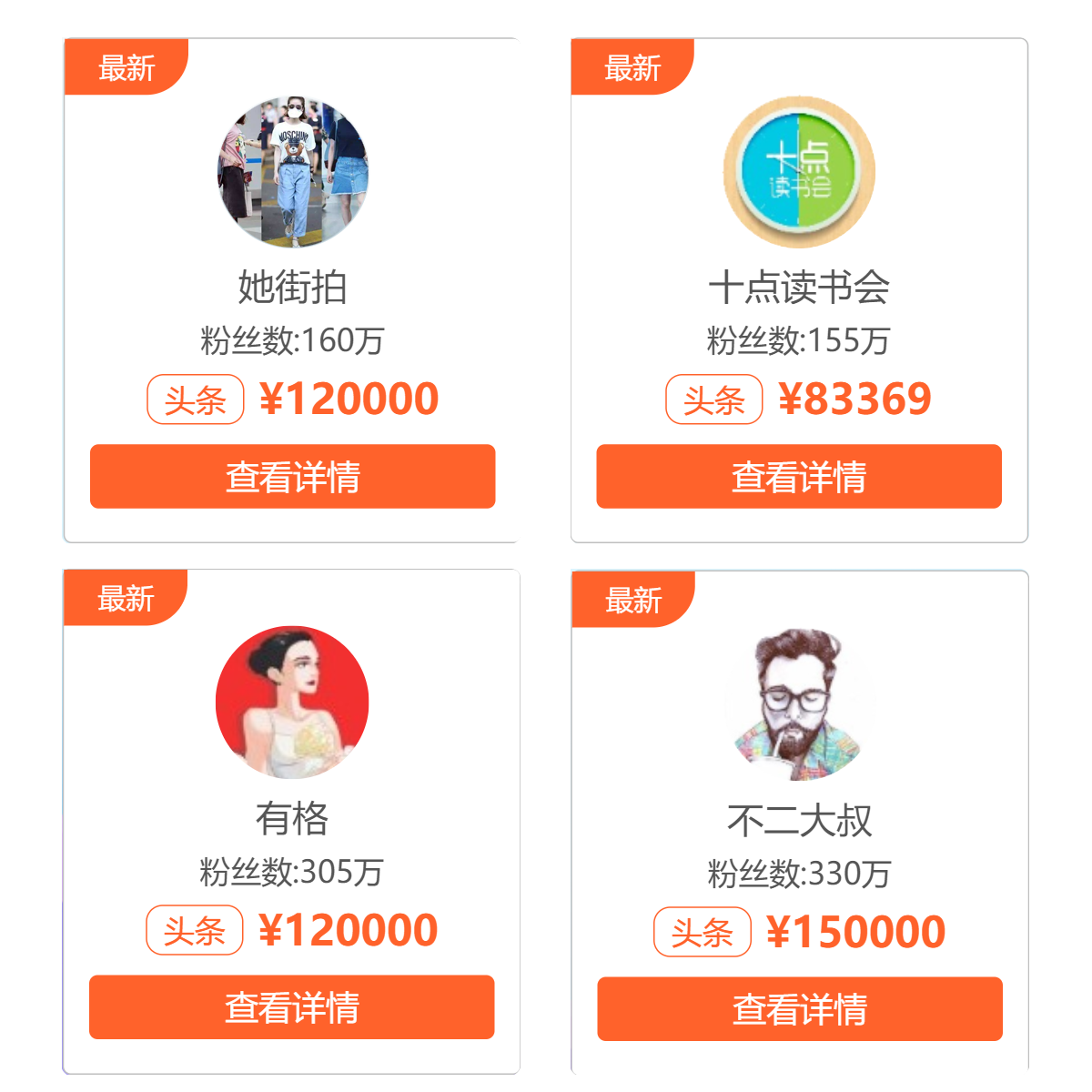Open the 她街拍 account card
The height and width of the screenshot is (1092, 1092).
click(292, 287)
